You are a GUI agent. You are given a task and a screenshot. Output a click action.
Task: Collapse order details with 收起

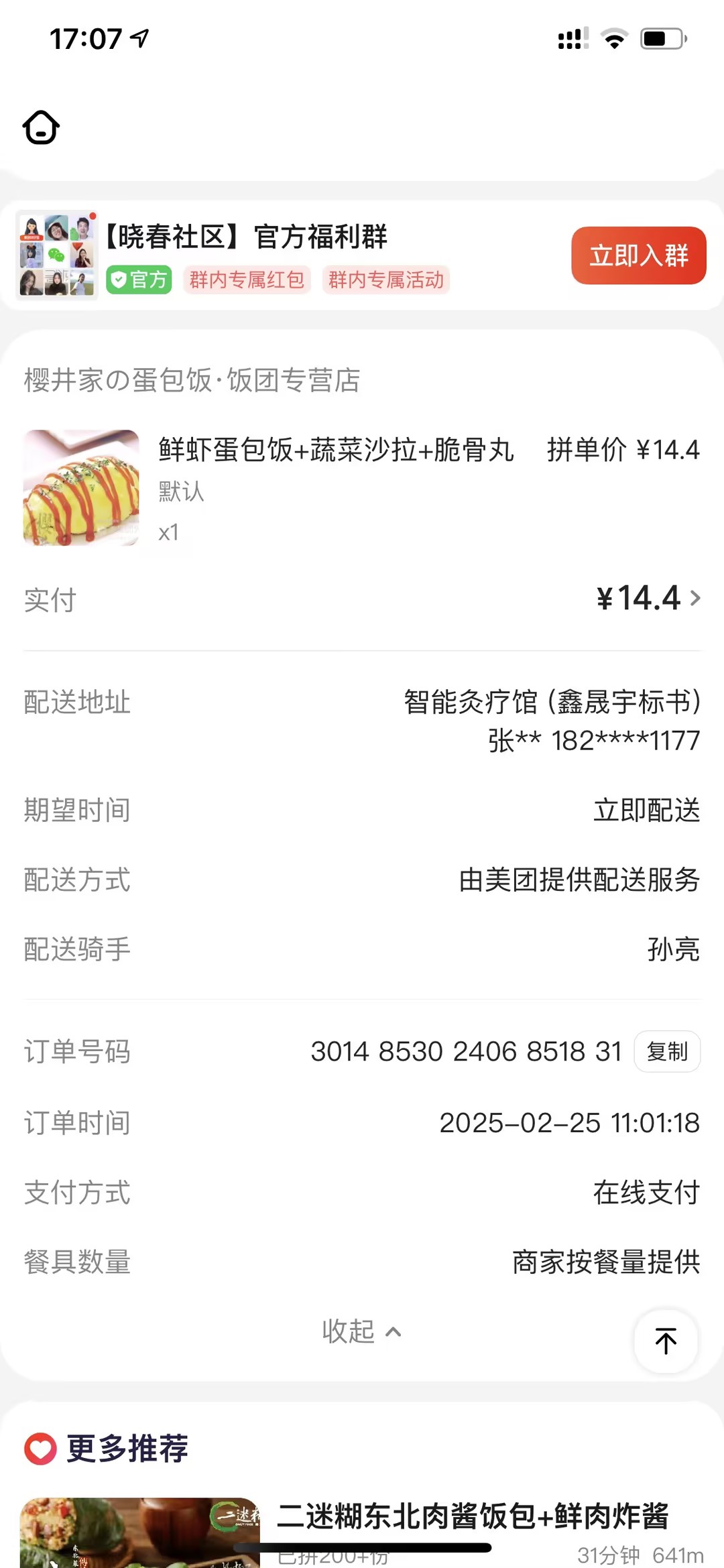(x=361, y=1331)
